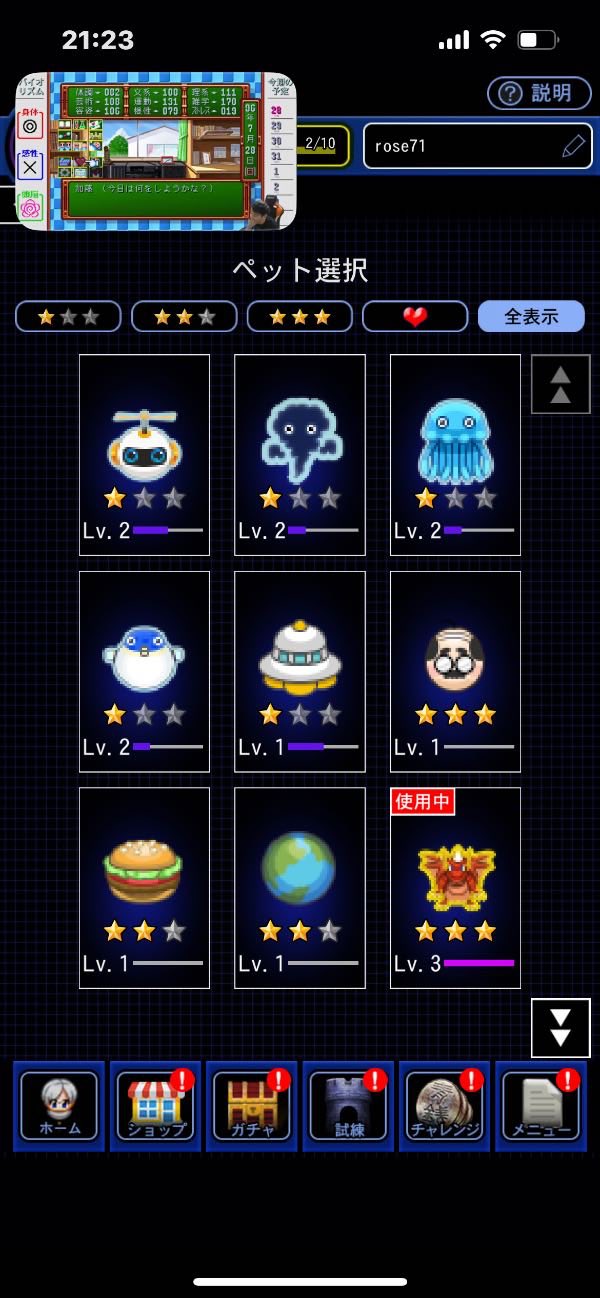Filter pets by three stars
The height and width of the screenshot is (1298, 600).
[300, 317]
